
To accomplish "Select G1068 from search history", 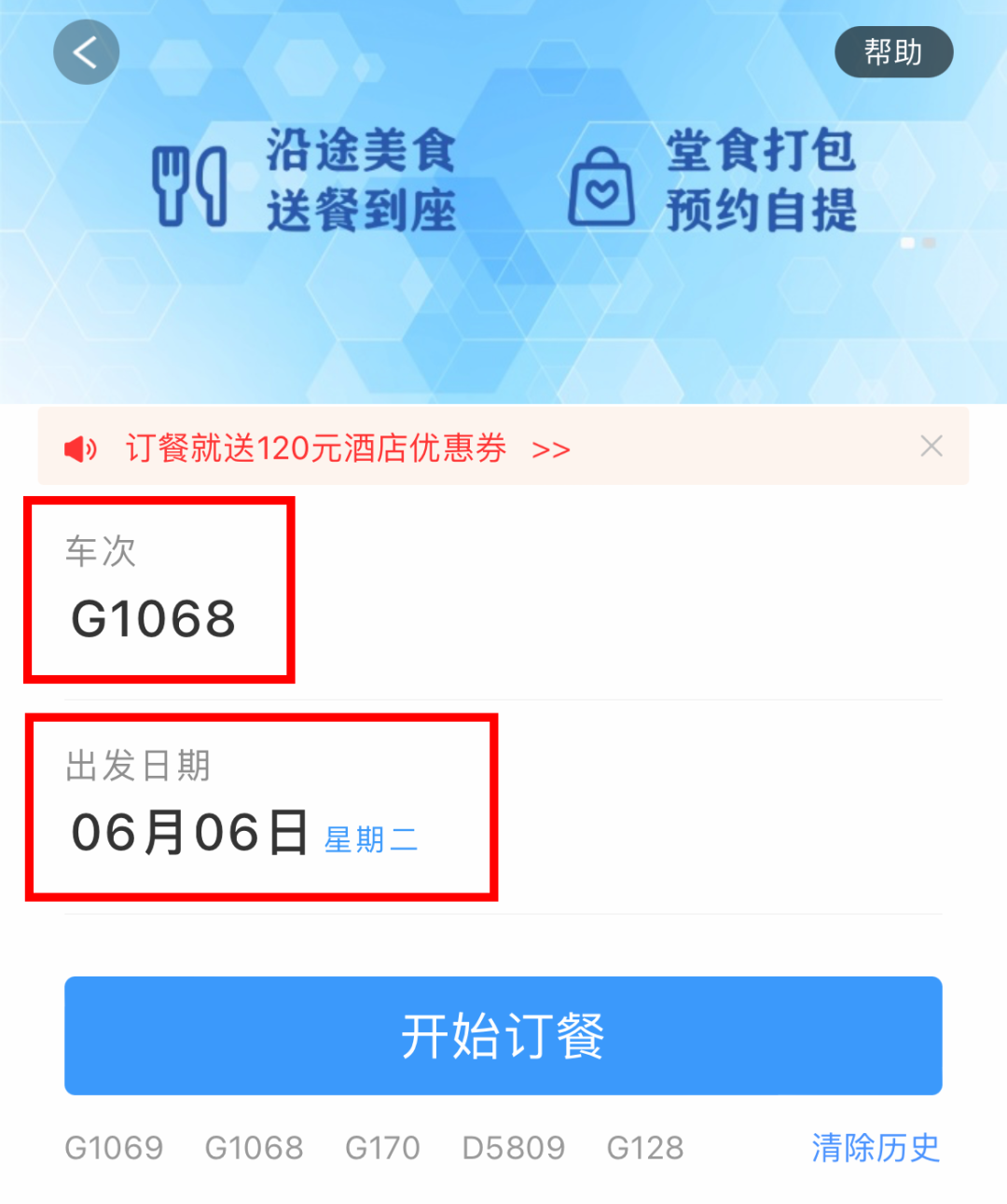I will 254,1147.
